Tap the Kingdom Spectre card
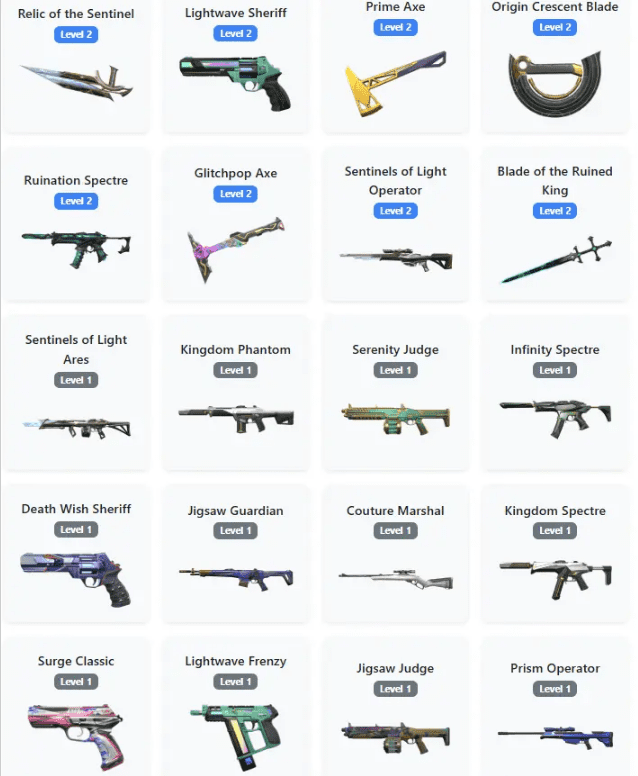The height and width of the screenshot is (776, 638). [555, 560]
